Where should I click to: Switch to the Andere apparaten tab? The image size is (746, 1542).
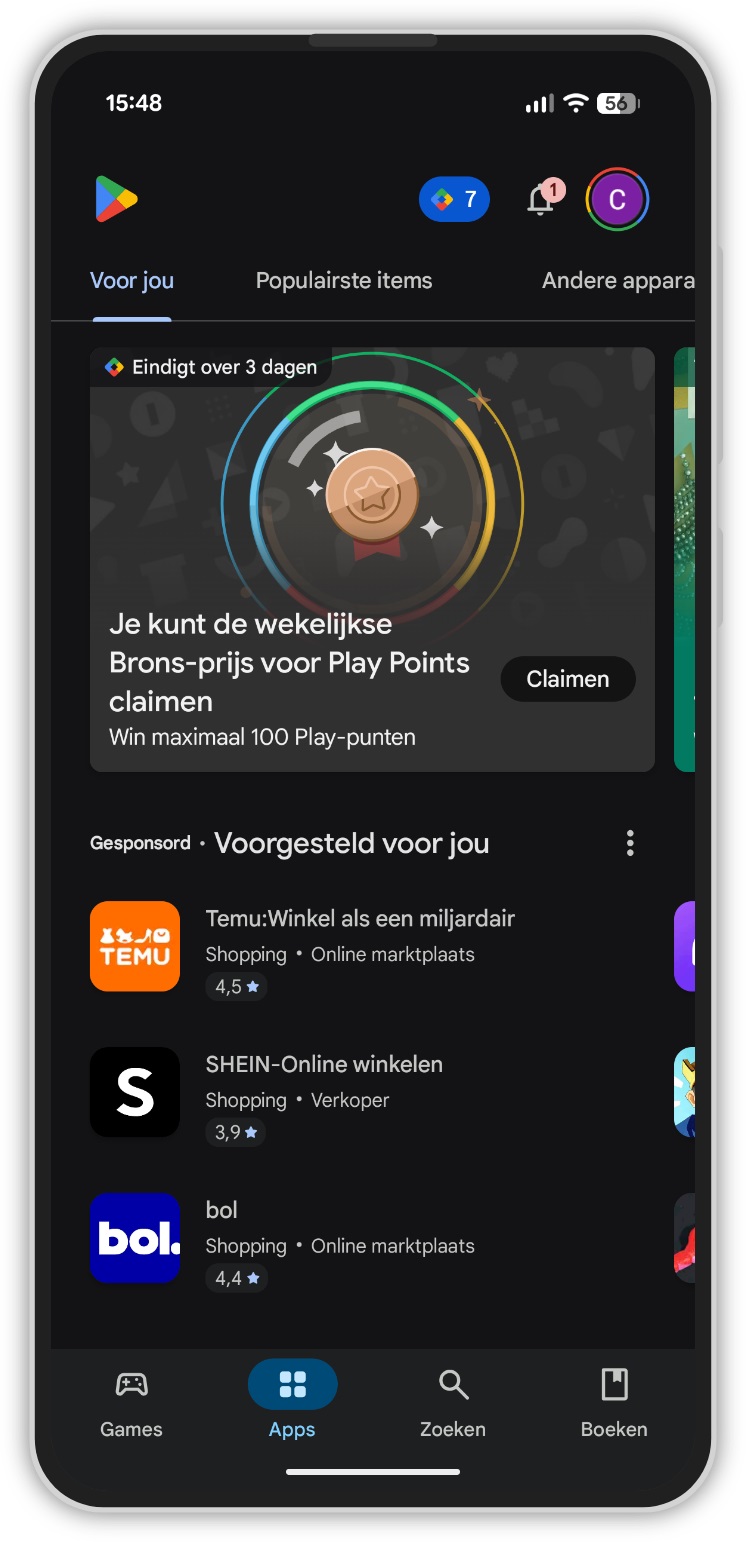617,281
